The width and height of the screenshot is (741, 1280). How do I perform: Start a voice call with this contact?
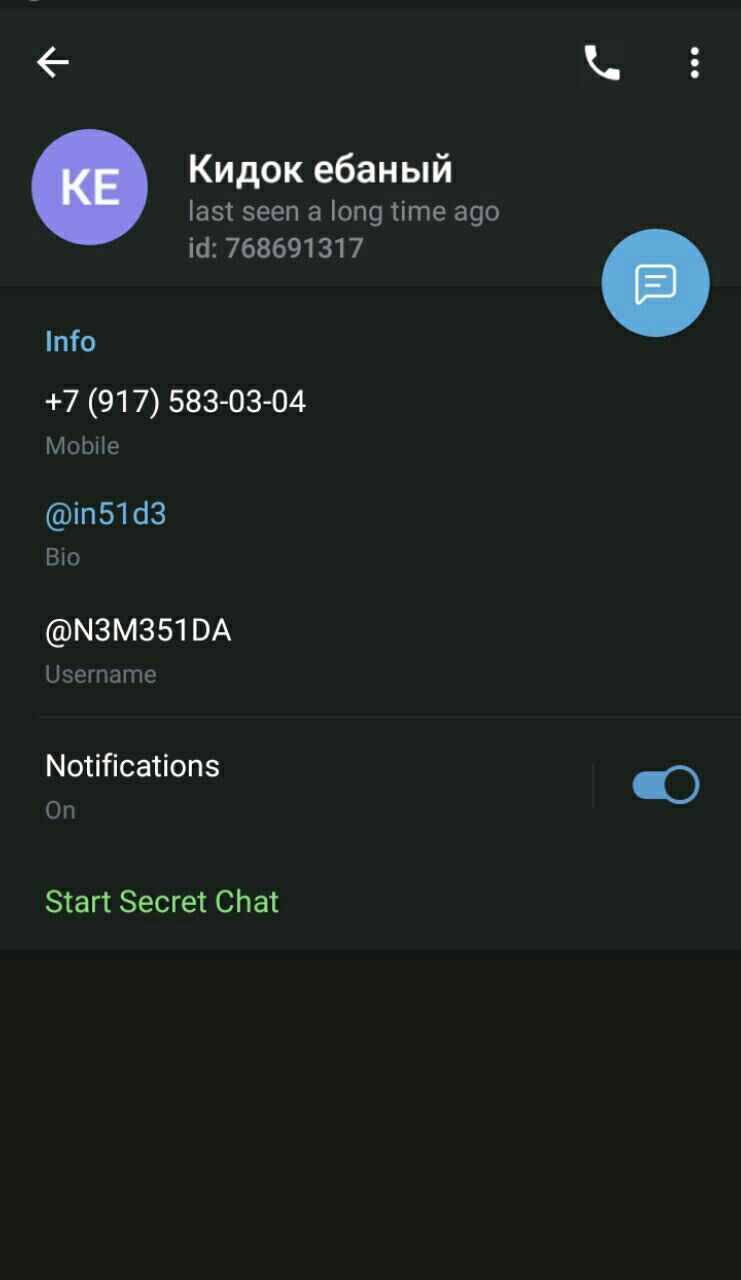click(602, 63)
